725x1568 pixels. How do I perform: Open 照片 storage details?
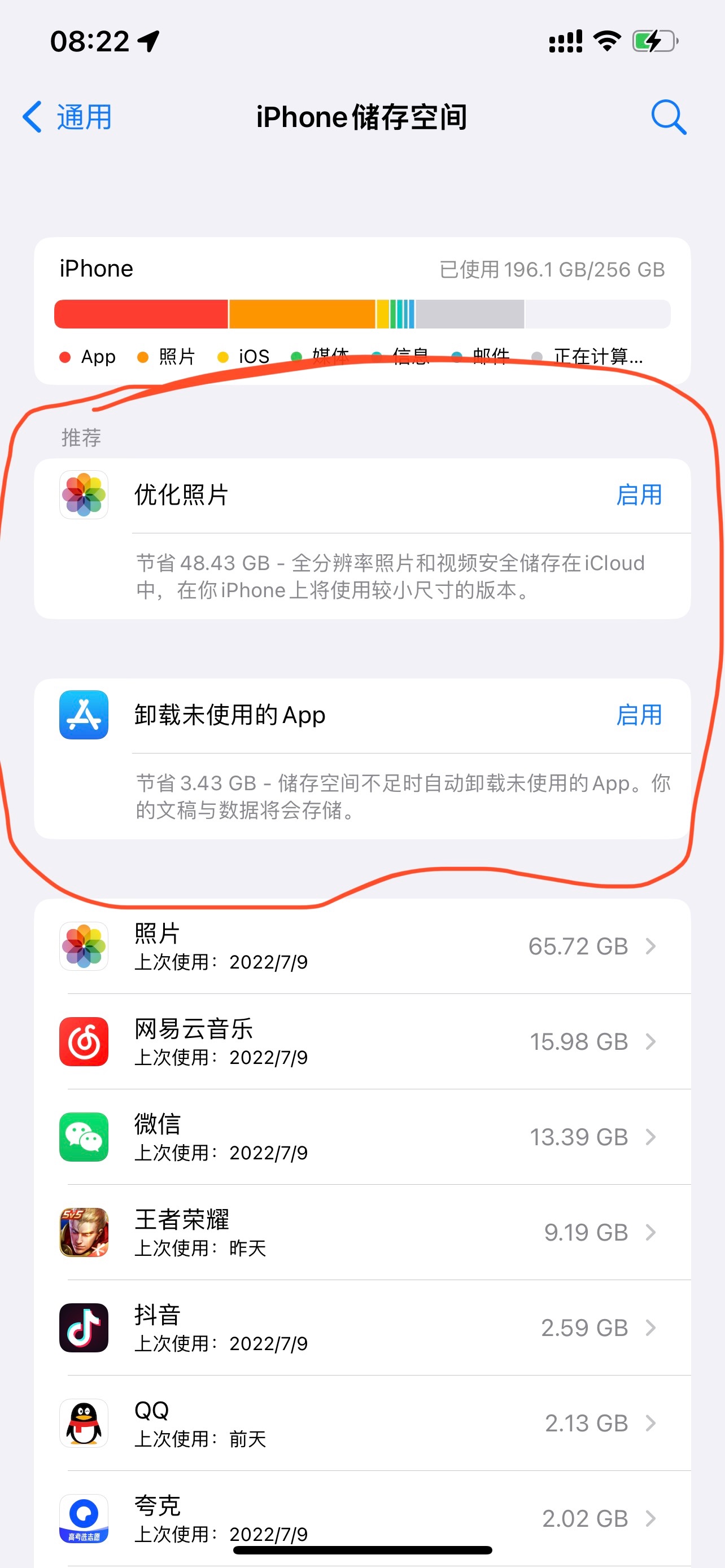point(362,947)
